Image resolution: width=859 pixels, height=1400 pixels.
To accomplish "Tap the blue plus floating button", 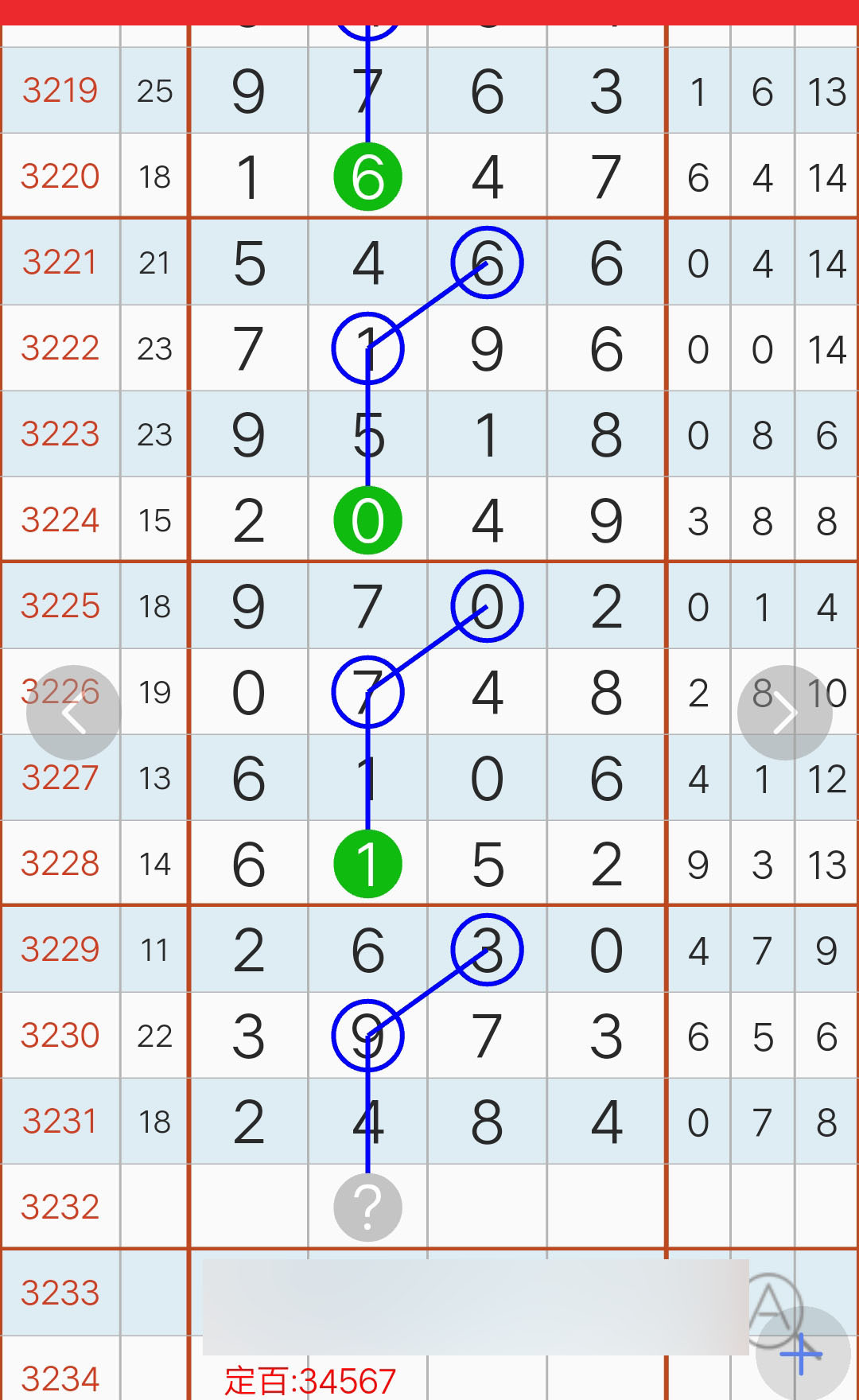I will (x=803, y=1354).
